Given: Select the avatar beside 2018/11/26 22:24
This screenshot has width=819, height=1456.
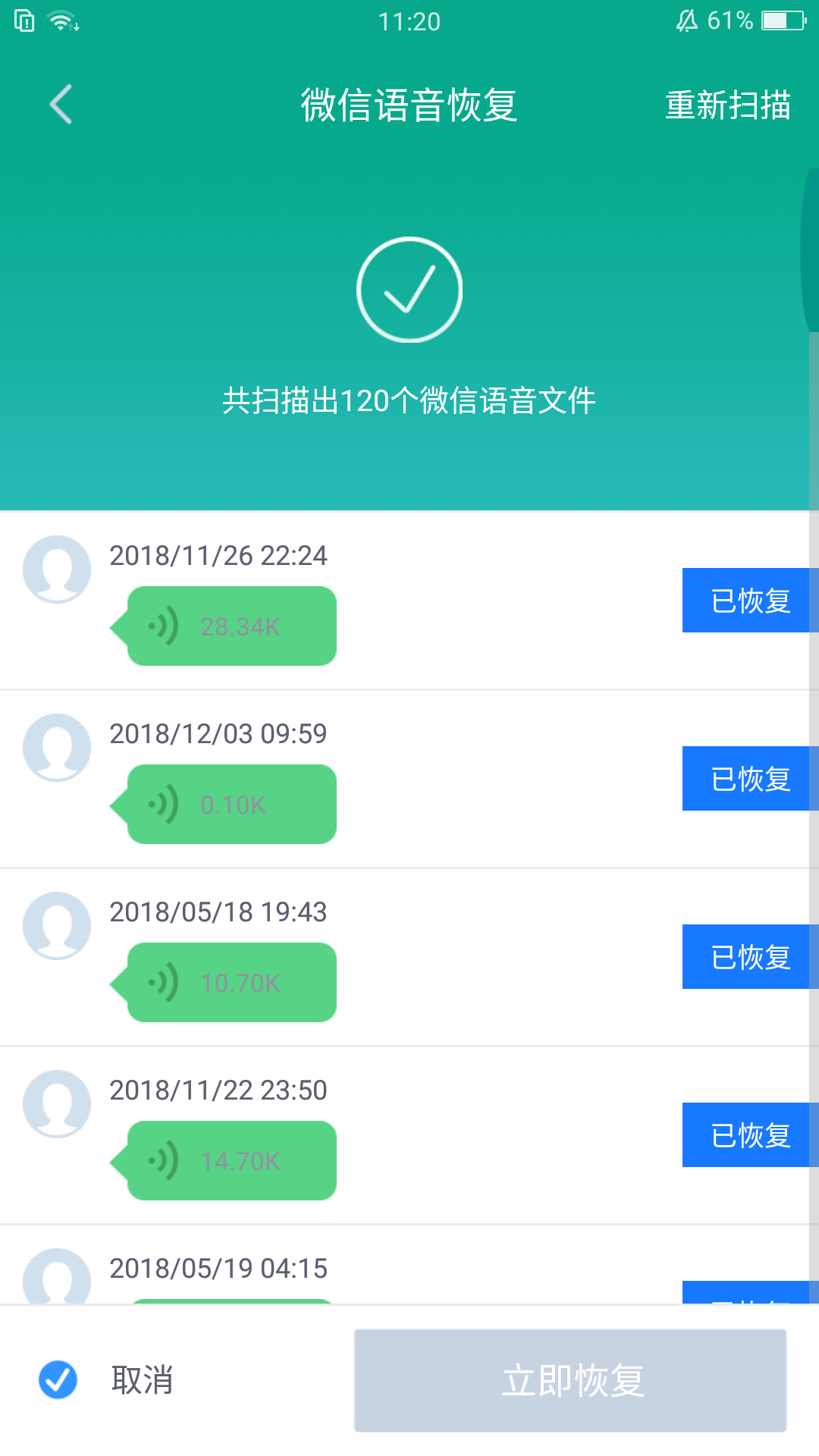Looking at the screenshot, I should [x=58, y=569].
